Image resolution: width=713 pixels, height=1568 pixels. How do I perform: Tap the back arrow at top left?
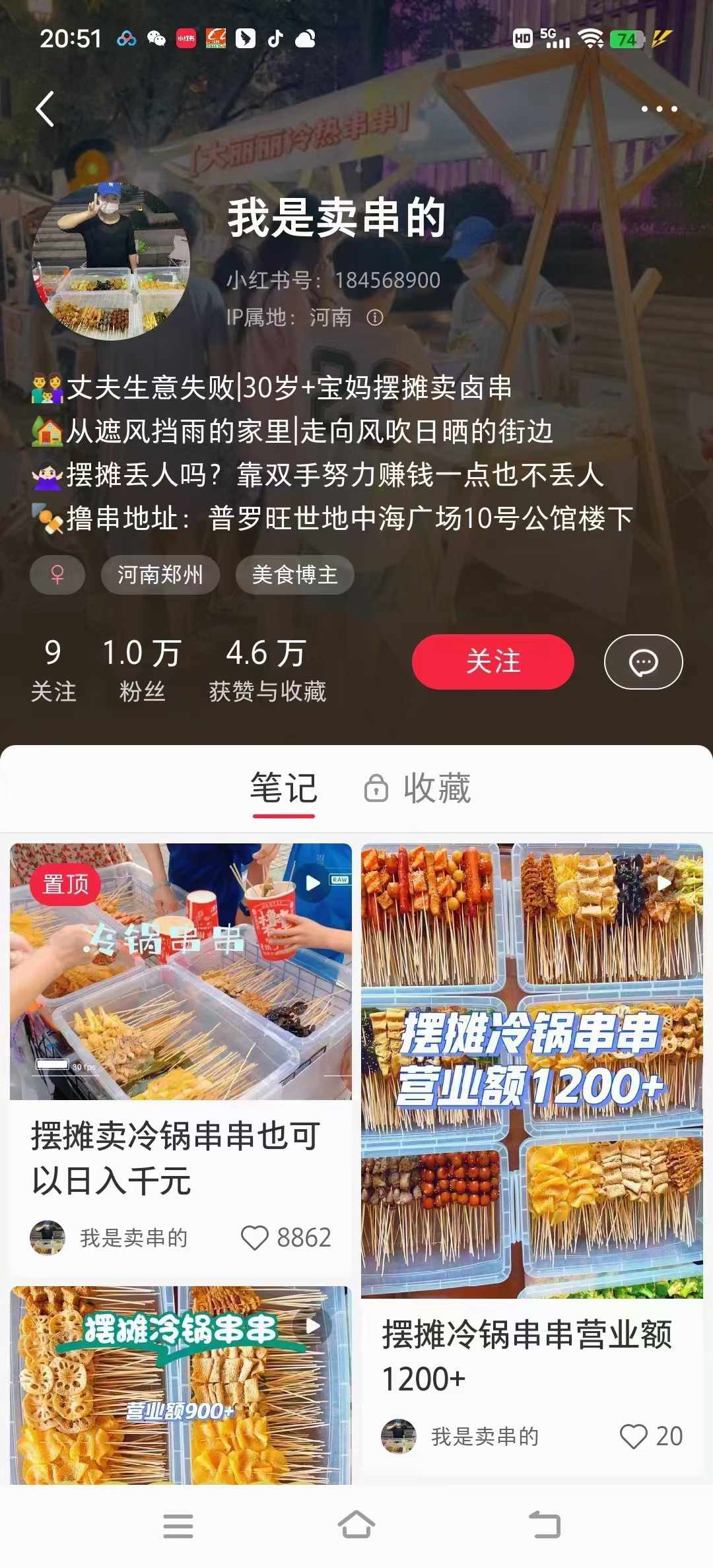[x=45, y=109]
